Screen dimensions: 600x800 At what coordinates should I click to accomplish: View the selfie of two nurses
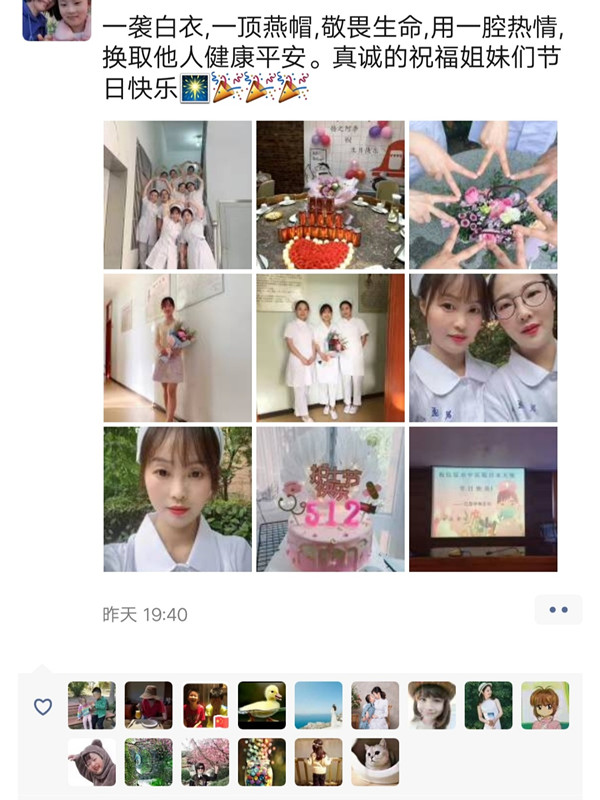pyautogui.click(x=483, y=347)
